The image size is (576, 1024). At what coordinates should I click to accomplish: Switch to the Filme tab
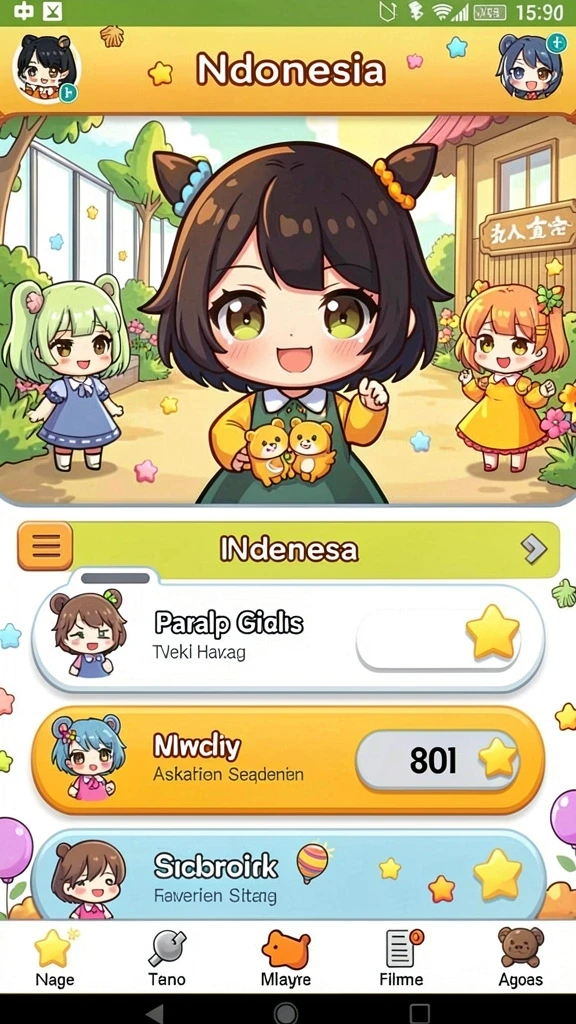click(x=402, y=957)
